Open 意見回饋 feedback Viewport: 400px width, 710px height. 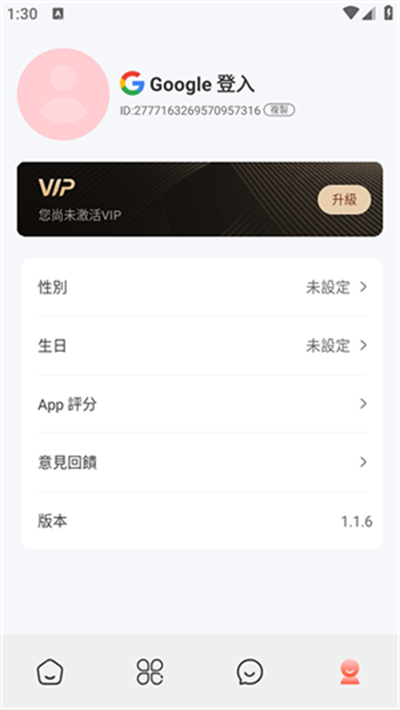point(202,462)
